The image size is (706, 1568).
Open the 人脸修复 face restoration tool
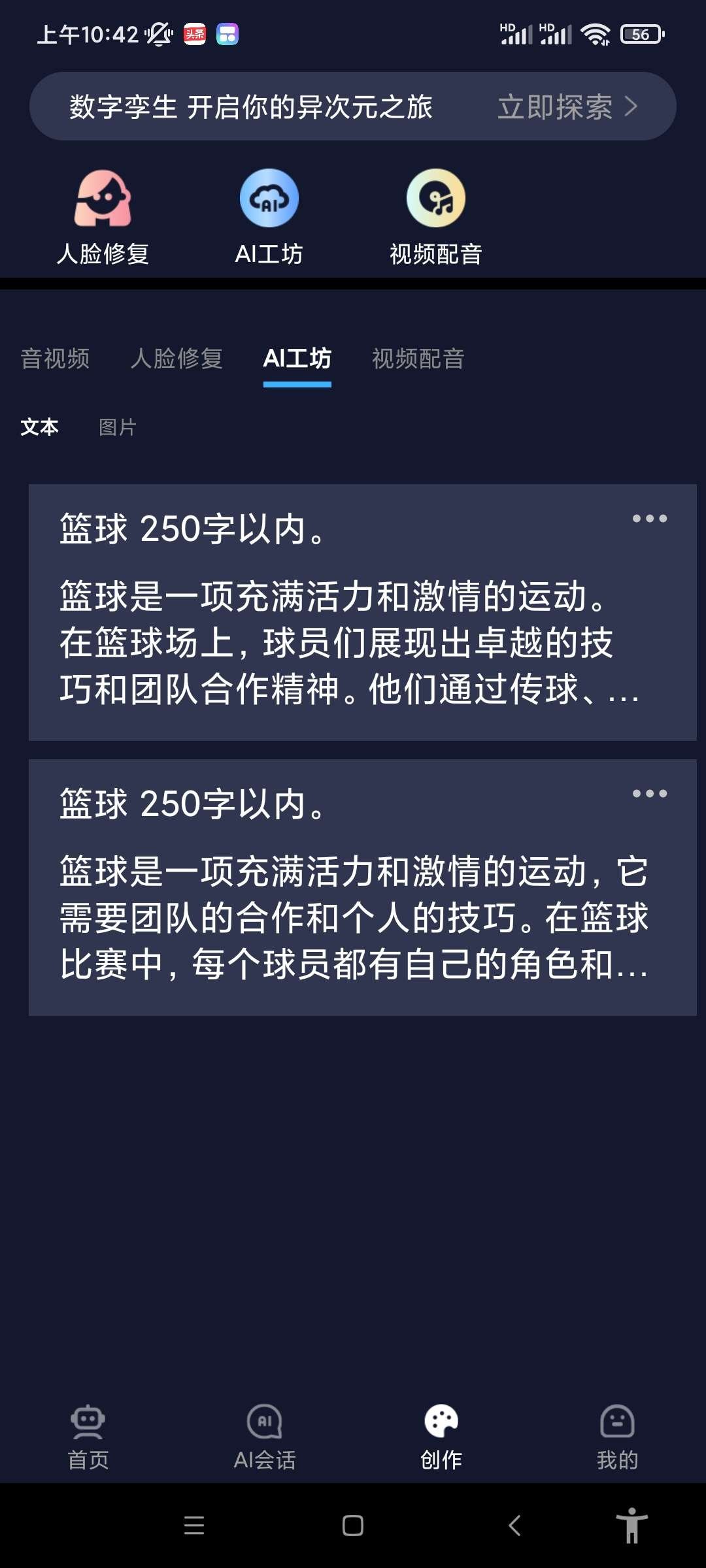pos(105,216)
